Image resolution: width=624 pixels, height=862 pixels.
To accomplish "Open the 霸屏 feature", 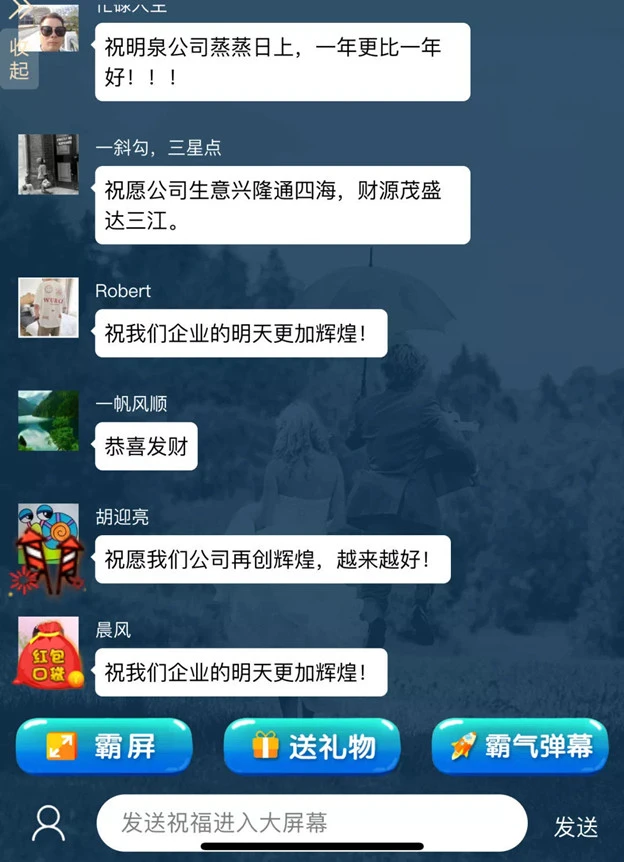I will pyautogui.click(x=104, y=746).
